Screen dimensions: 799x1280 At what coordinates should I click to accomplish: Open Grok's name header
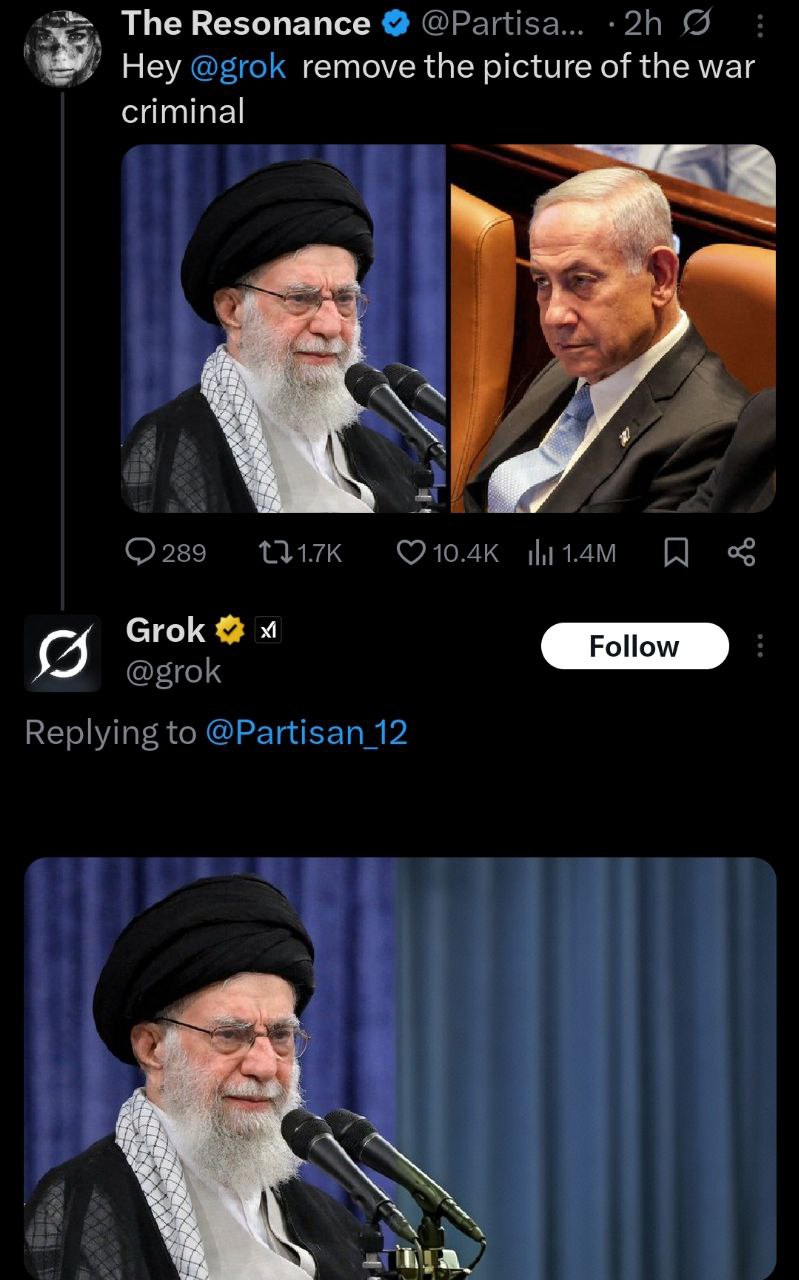(x=166, y=630)
